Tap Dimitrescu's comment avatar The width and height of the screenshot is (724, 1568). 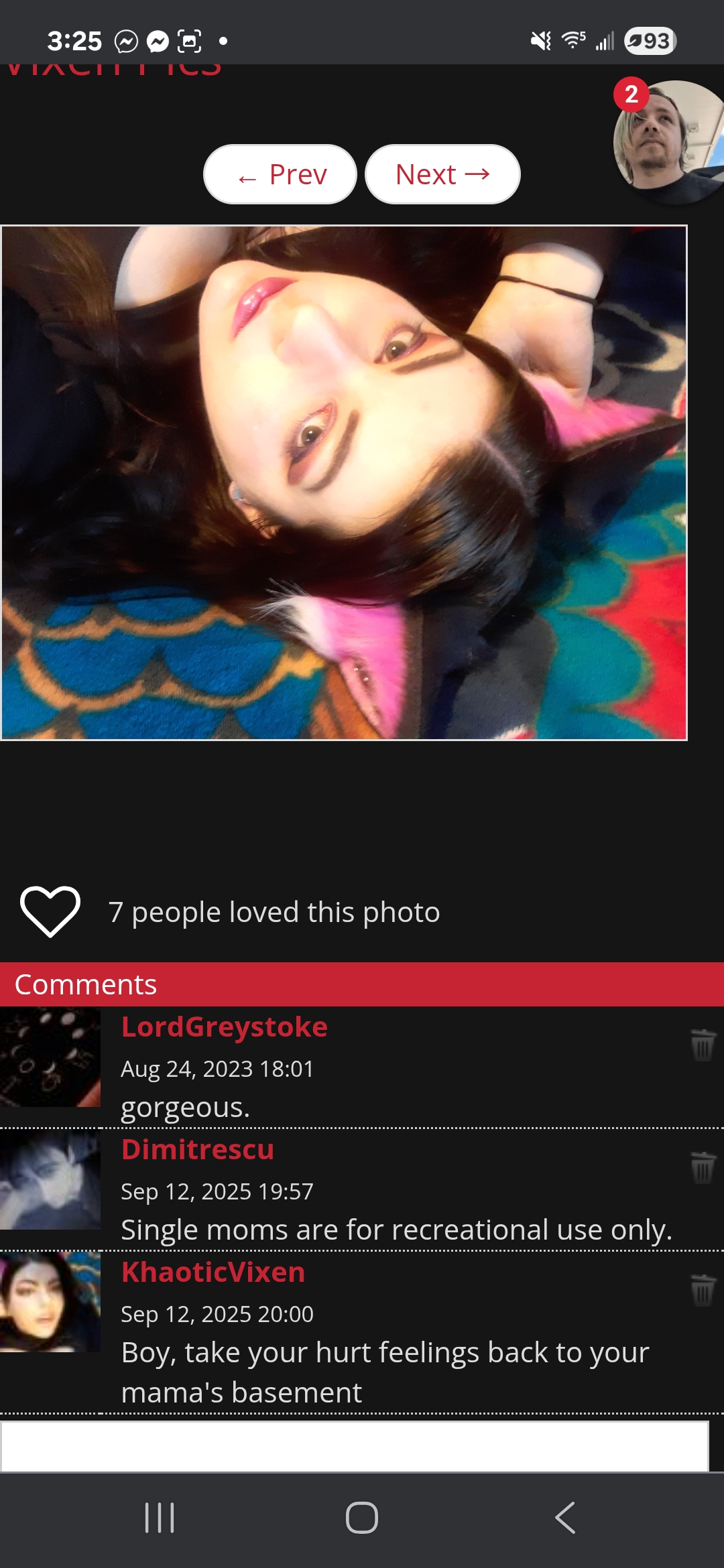point(50,1180)
